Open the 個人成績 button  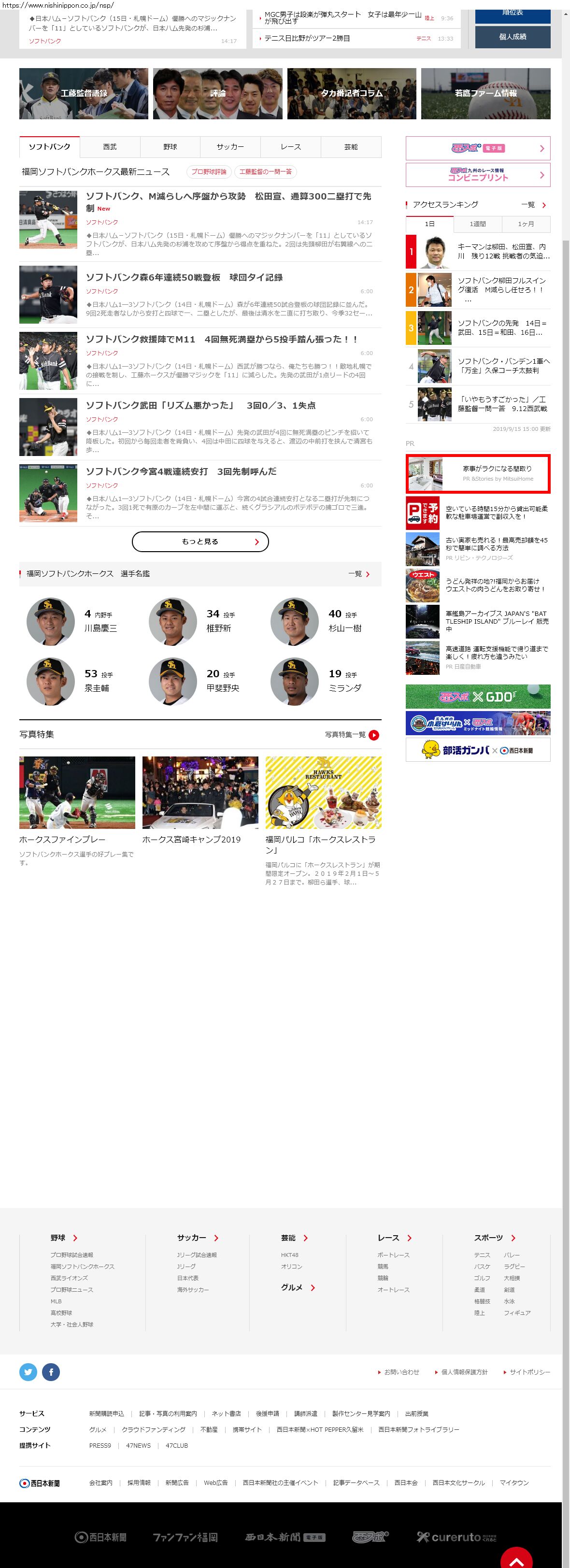click(512, 37)
